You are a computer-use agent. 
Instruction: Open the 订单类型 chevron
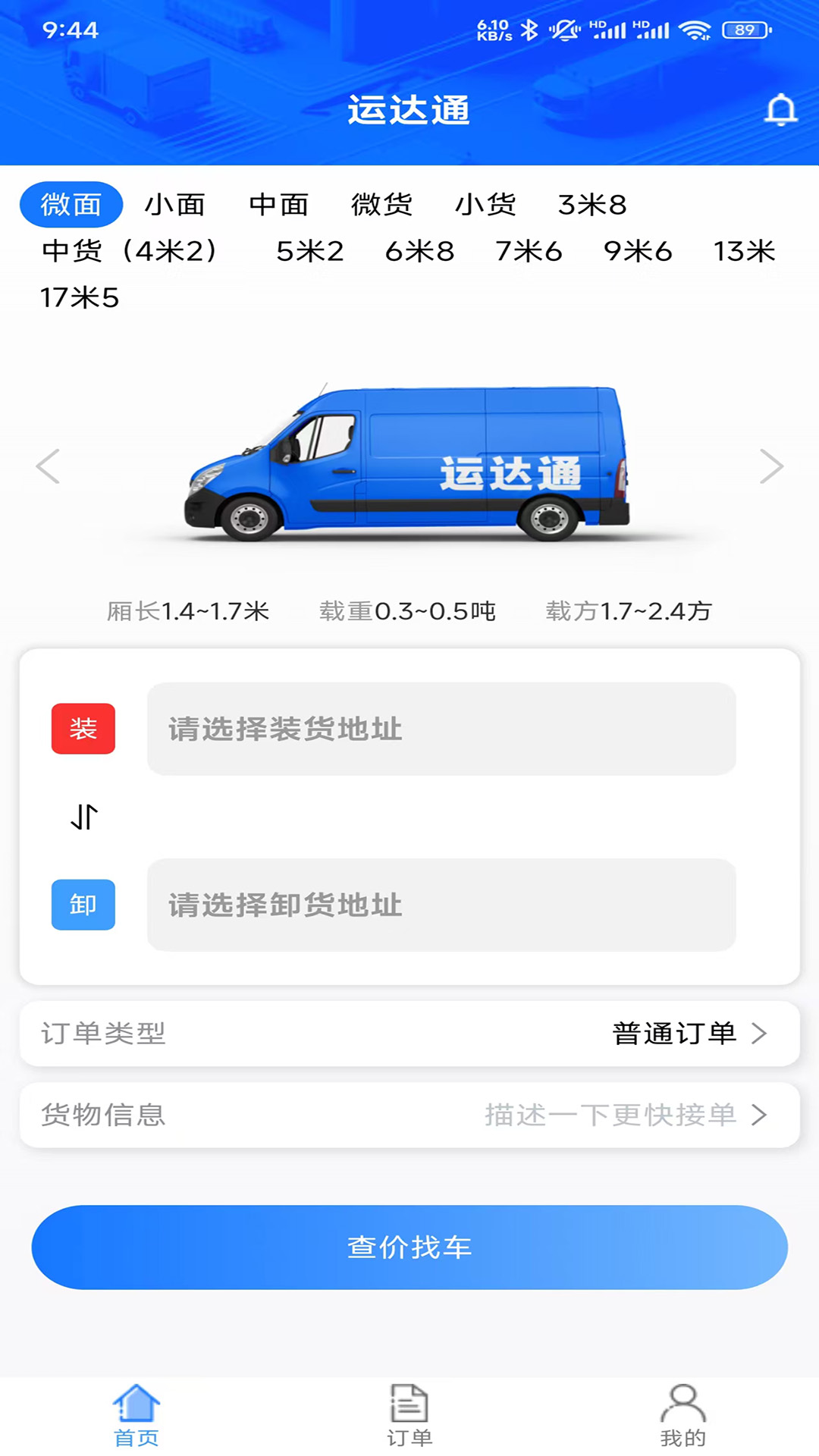coord(761,1033)
